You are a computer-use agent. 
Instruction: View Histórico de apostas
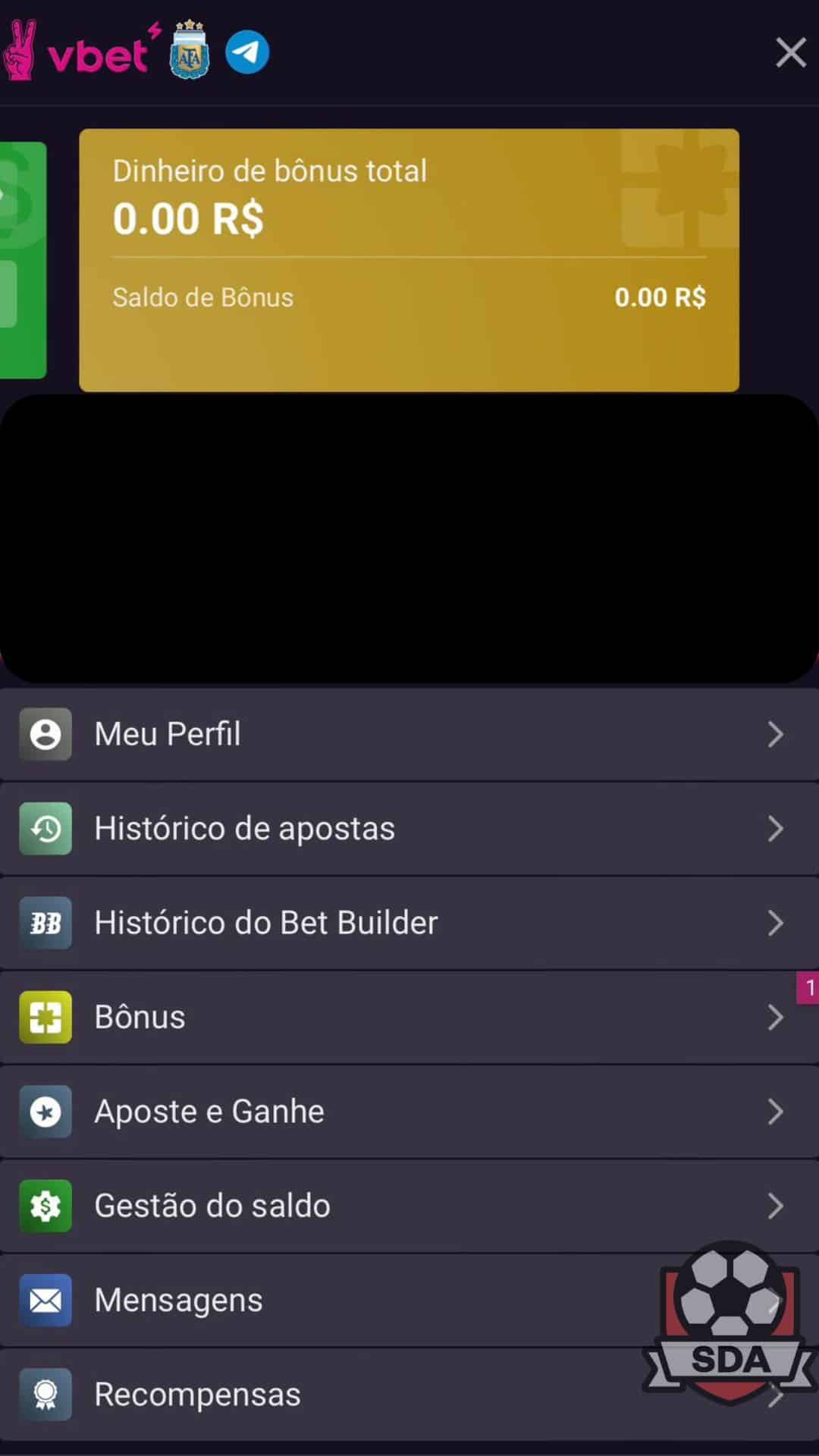coord(409,829)
